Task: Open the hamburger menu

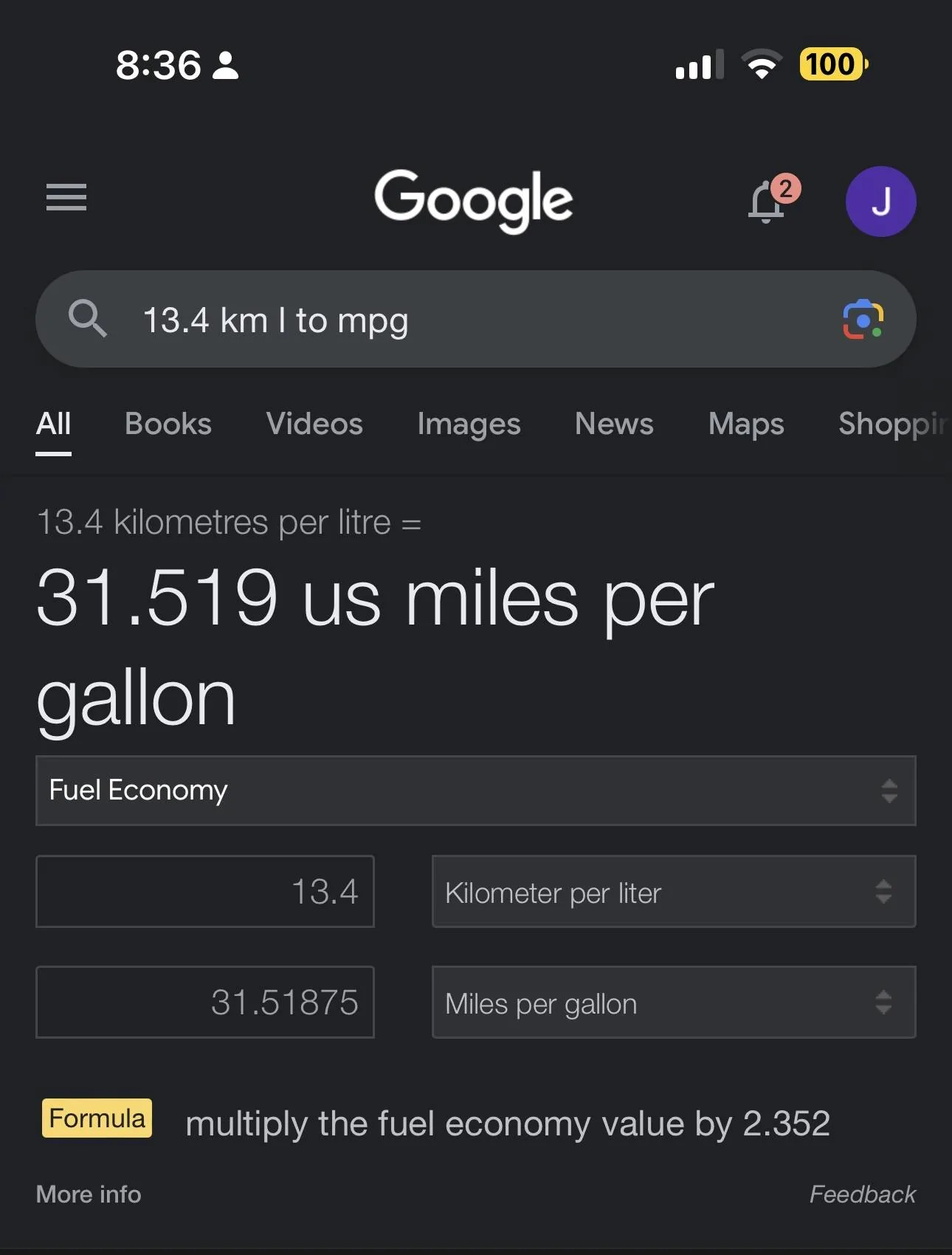Action: click(x=66, y=197)
